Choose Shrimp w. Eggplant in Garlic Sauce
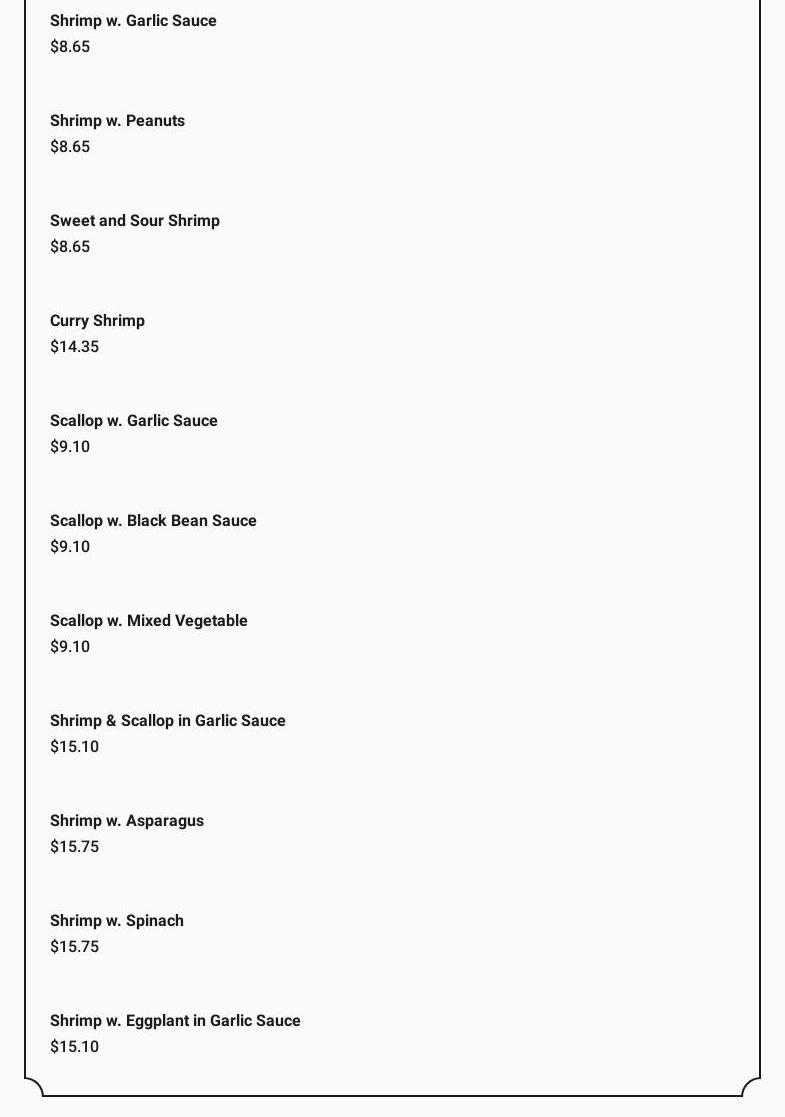 [175, 1021]
